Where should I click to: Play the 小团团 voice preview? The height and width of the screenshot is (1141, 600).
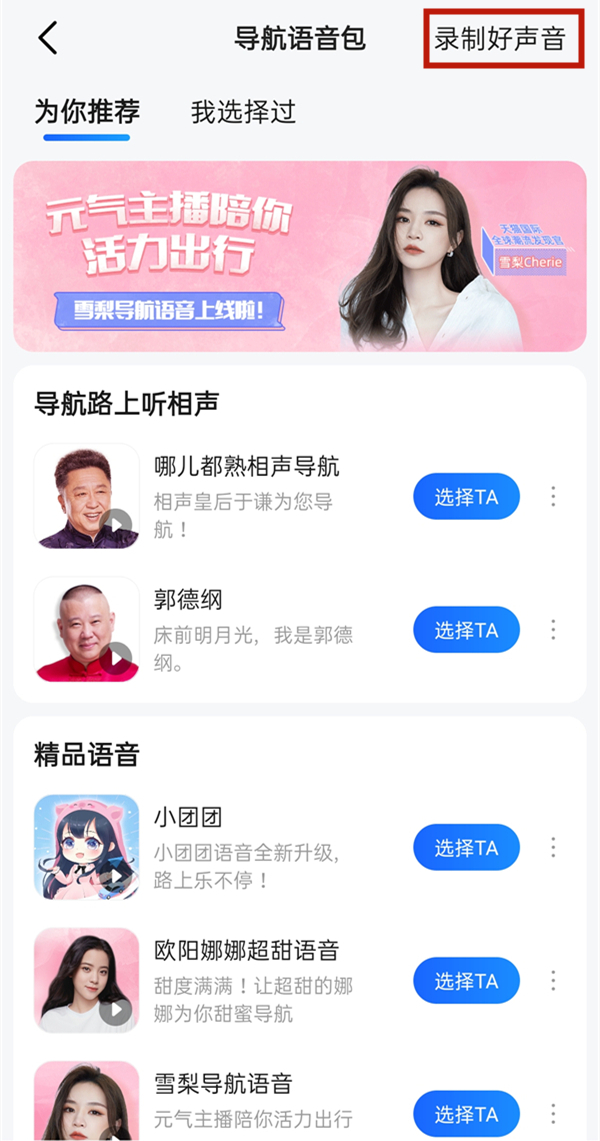(117, 876)
